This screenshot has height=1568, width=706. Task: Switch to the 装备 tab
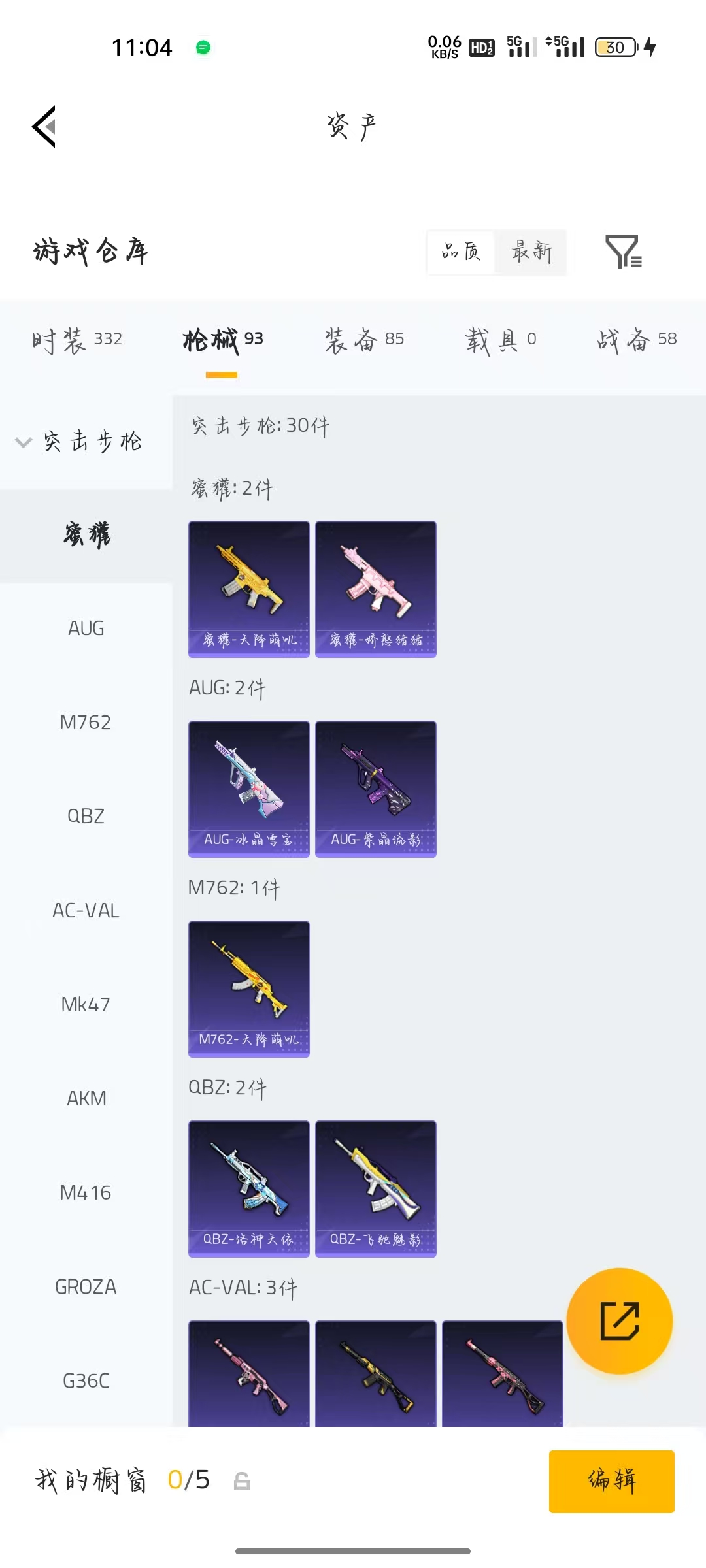click(364, 340)
